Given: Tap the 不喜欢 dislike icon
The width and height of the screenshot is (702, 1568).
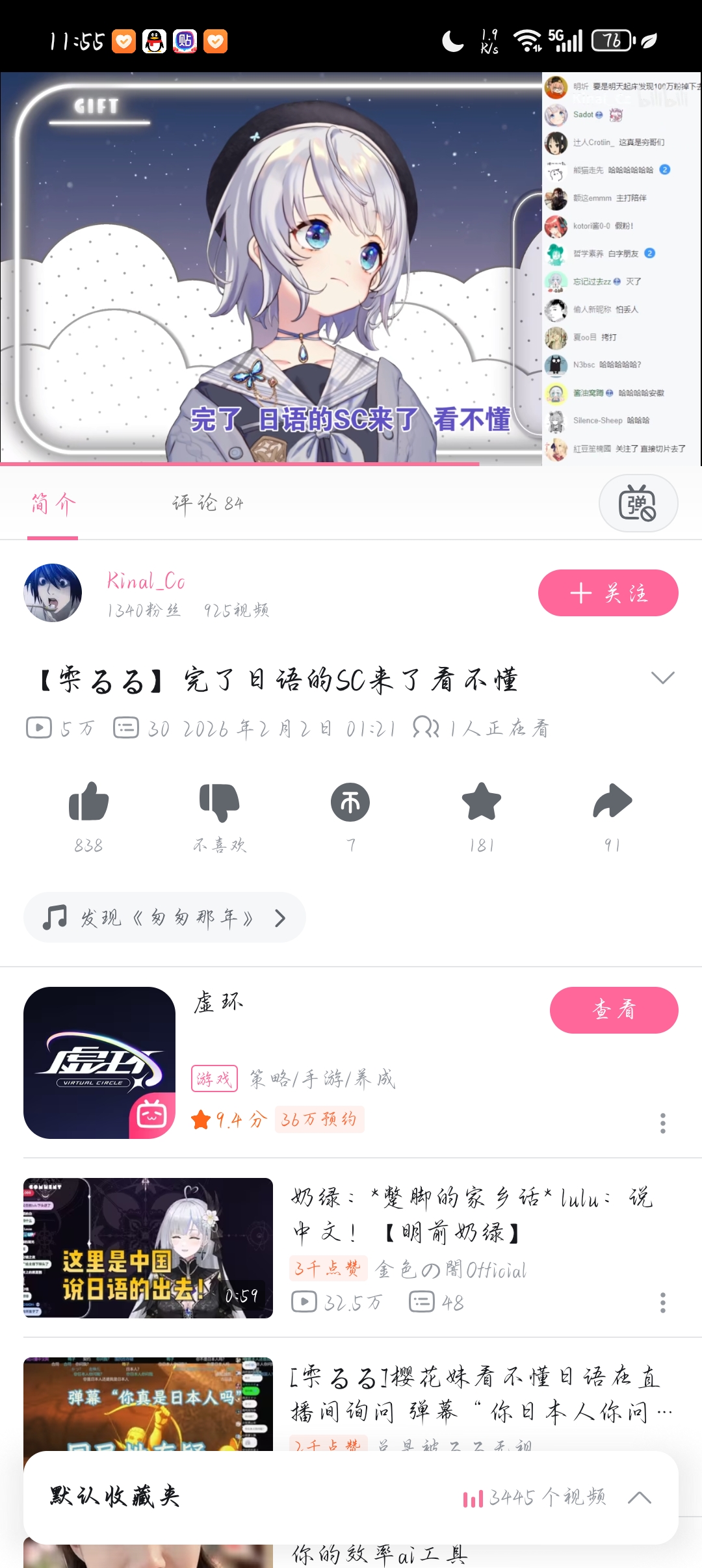Looking at the screenshot, I should [x=220, y=802].
